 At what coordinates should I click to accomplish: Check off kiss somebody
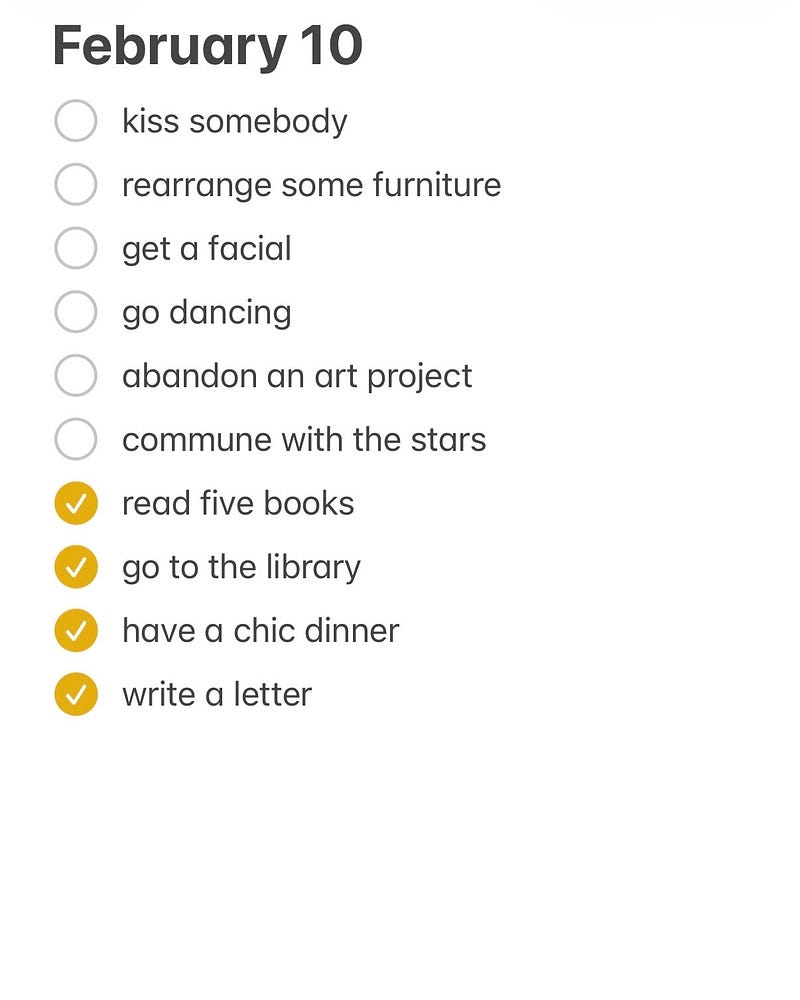76,121
